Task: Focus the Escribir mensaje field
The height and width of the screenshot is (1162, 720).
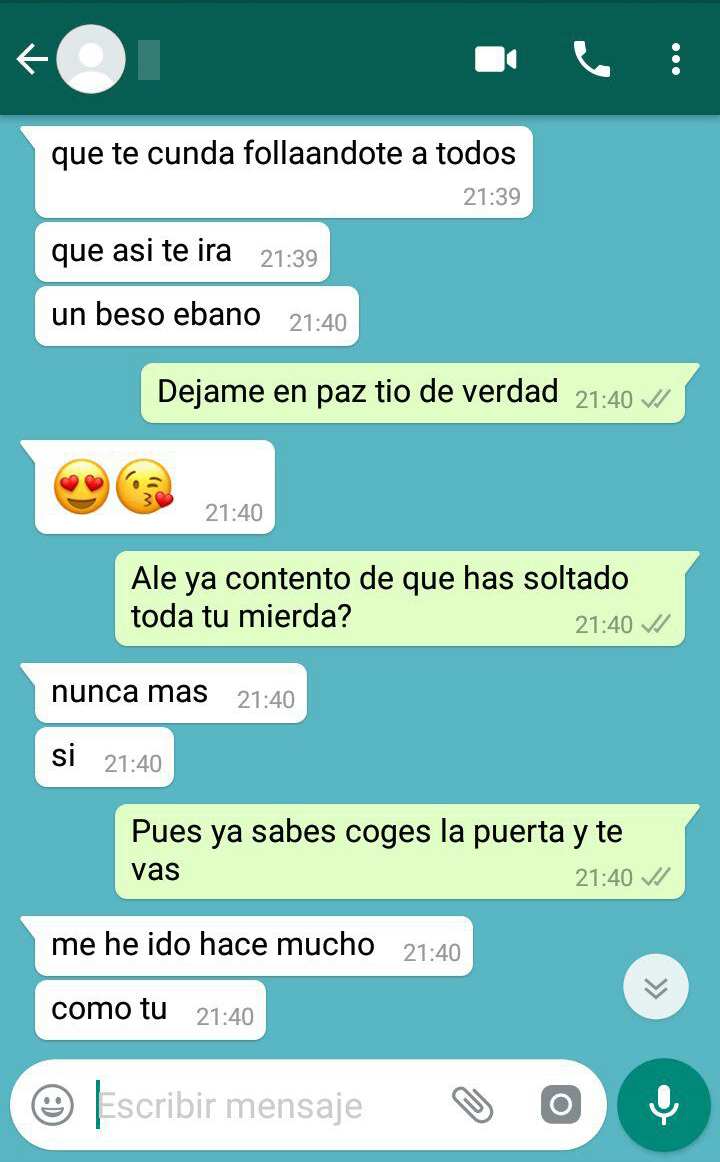Action: tap(260, 1106)
